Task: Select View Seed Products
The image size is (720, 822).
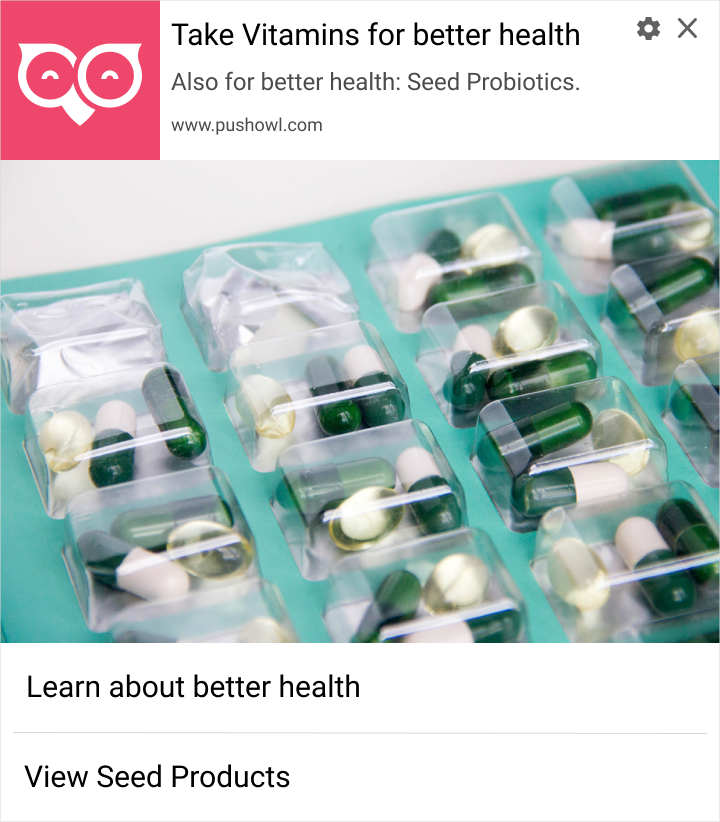Action: tap(158, 776)
